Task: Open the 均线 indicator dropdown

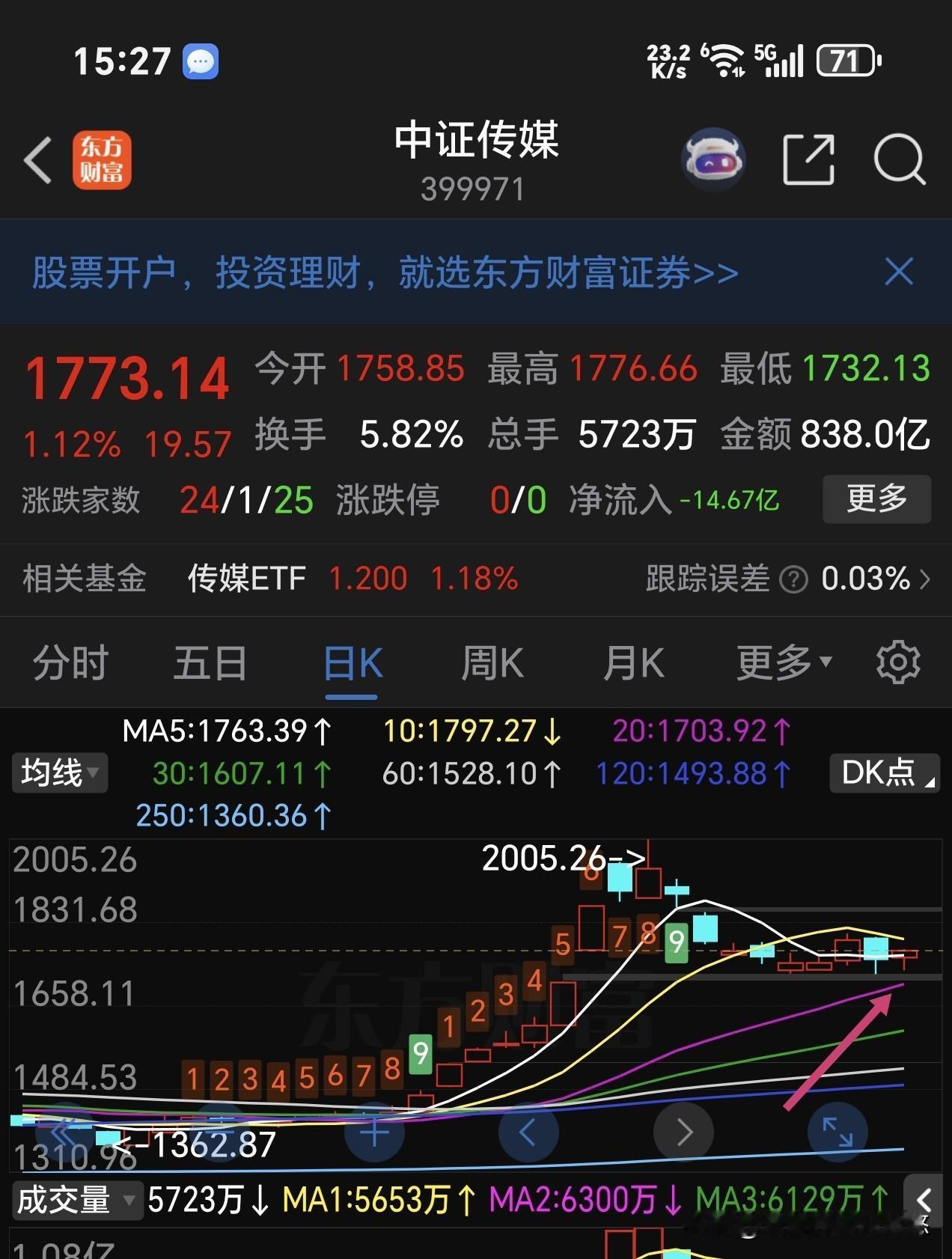Action: tap(60, 772)
